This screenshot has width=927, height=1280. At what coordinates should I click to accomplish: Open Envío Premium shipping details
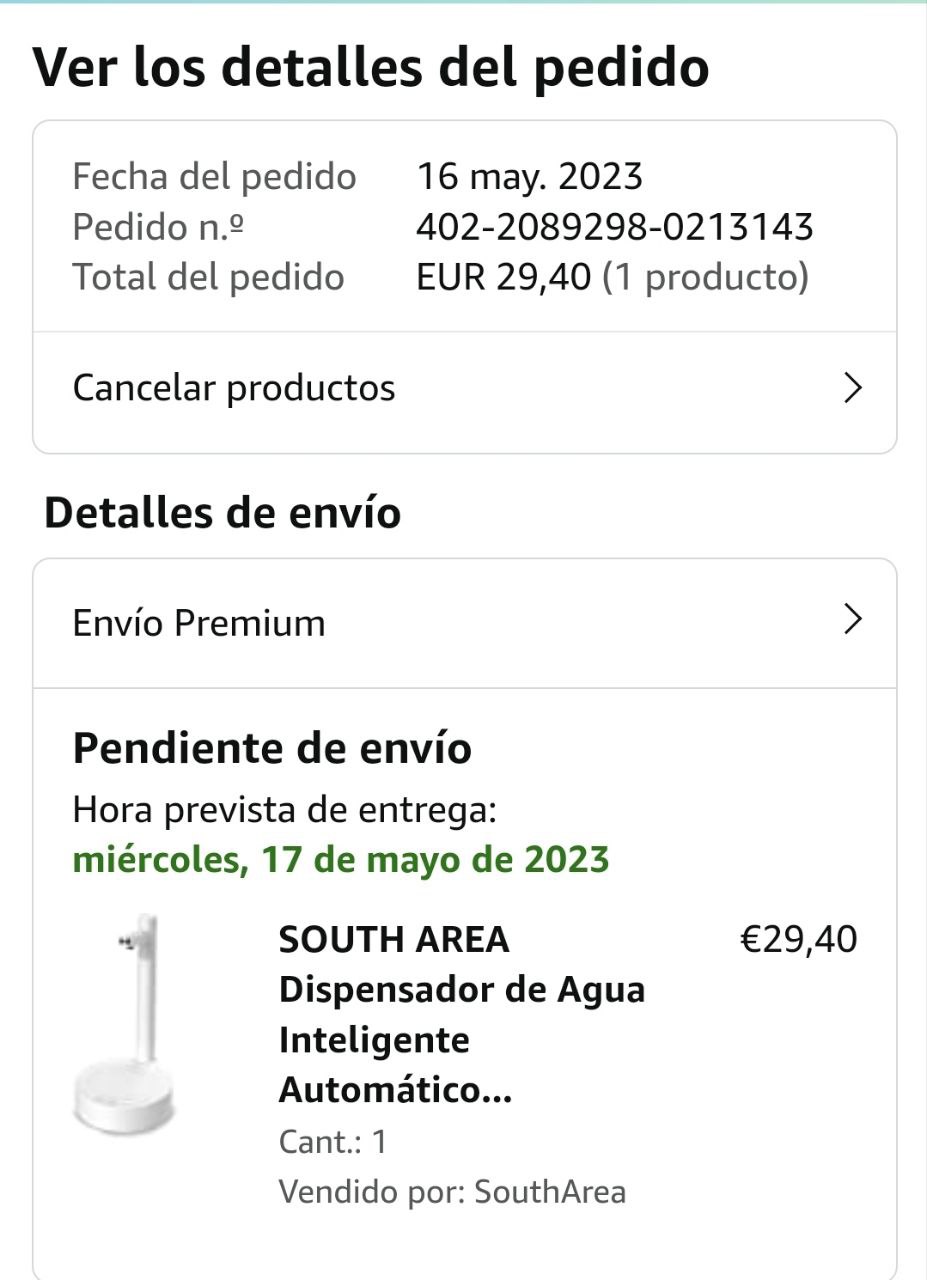pos(464,623)
